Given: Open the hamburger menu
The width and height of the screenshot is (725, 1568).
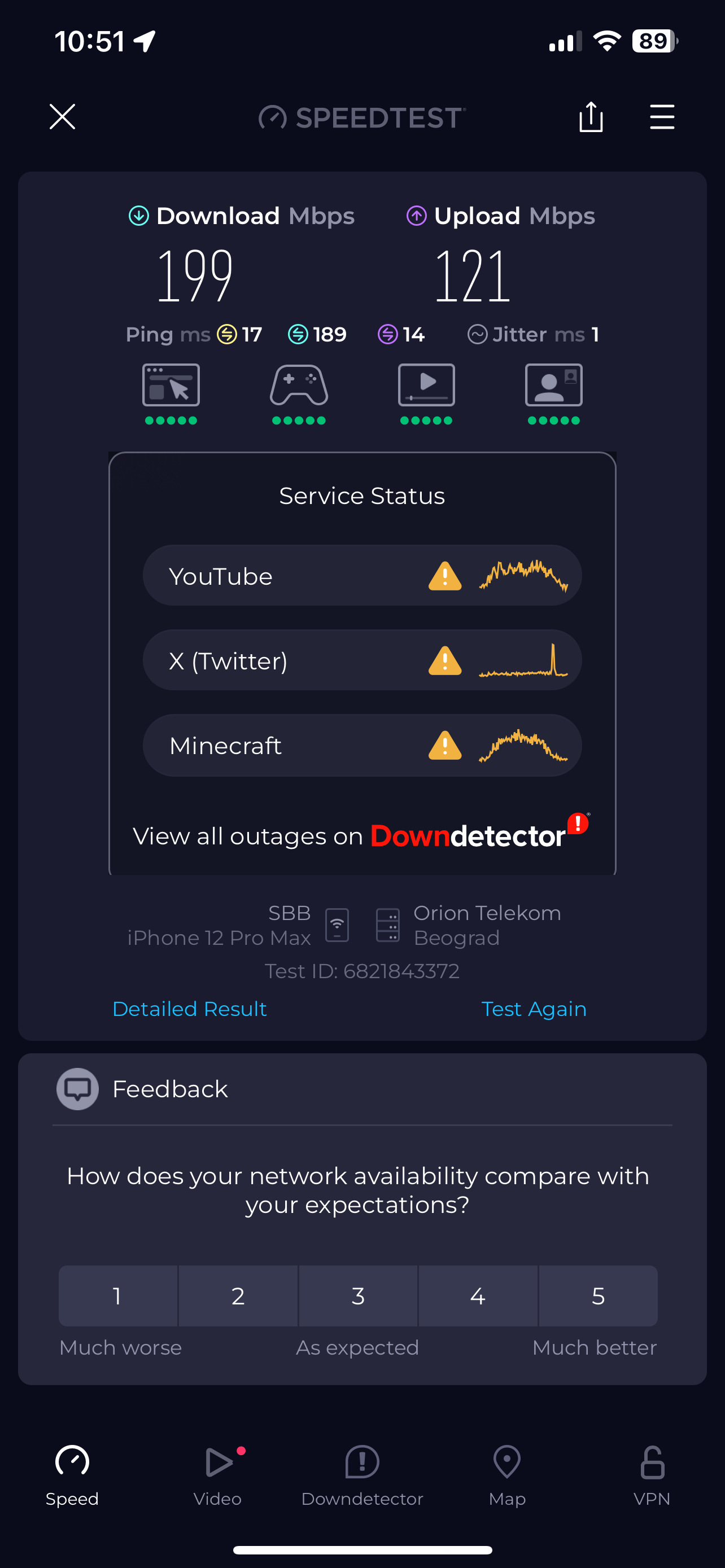Looking at the screenshot, I should 662,116.
